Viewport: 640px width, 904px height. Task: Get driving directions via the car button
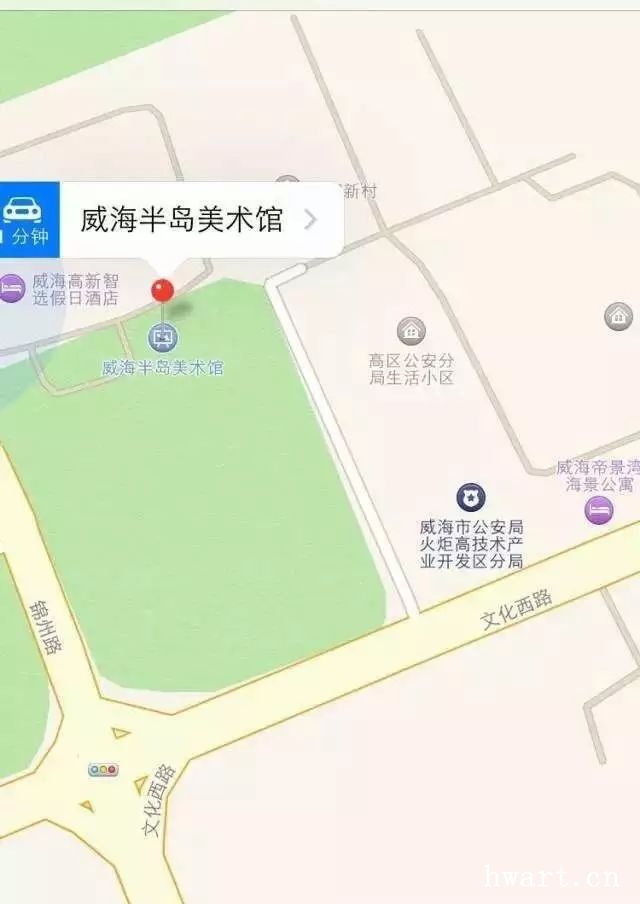pos(24,220)
